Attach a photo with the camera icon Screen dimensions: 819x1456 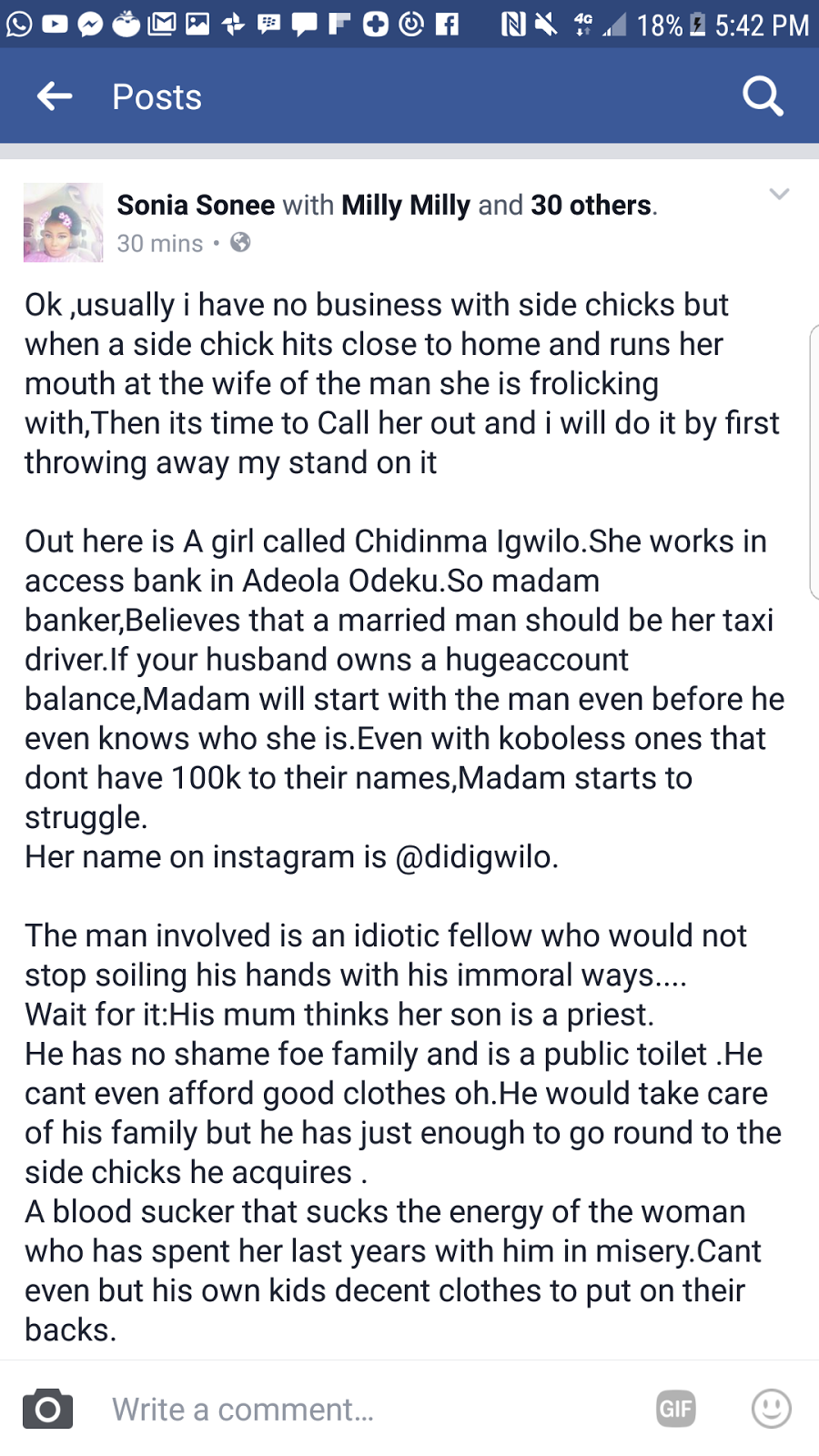(47, 1410)
